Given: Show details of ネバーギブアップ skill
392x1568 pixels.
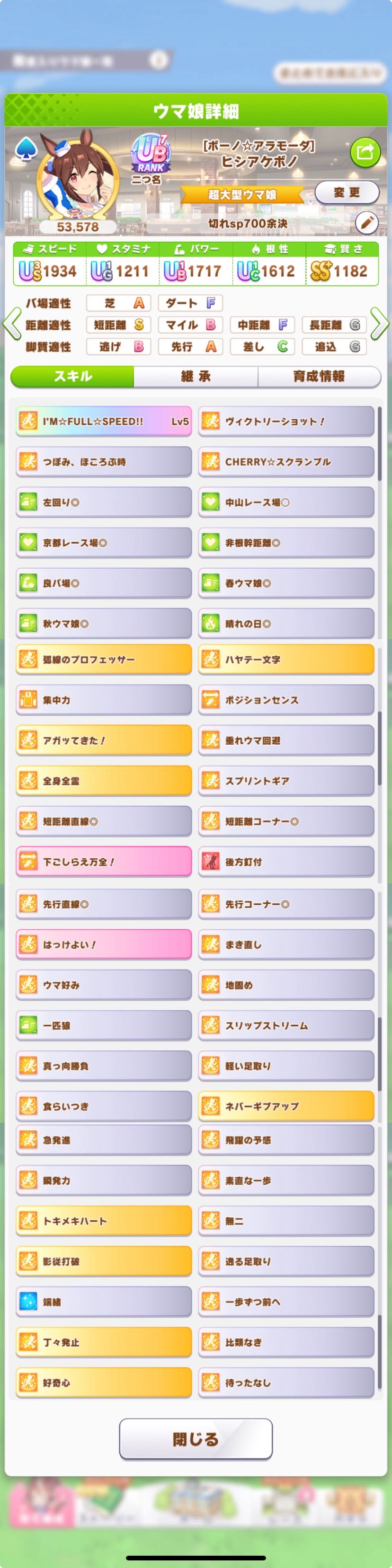Looking at the screenshot, I should (286, 1106).
